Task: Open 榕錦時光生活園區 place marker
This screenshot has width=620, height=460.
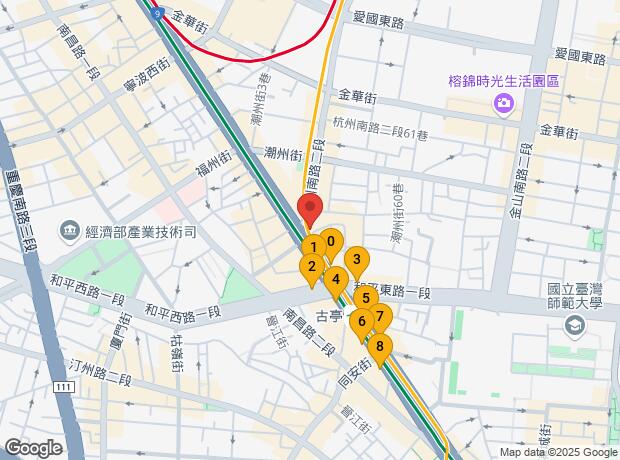Action: [504, 103]
